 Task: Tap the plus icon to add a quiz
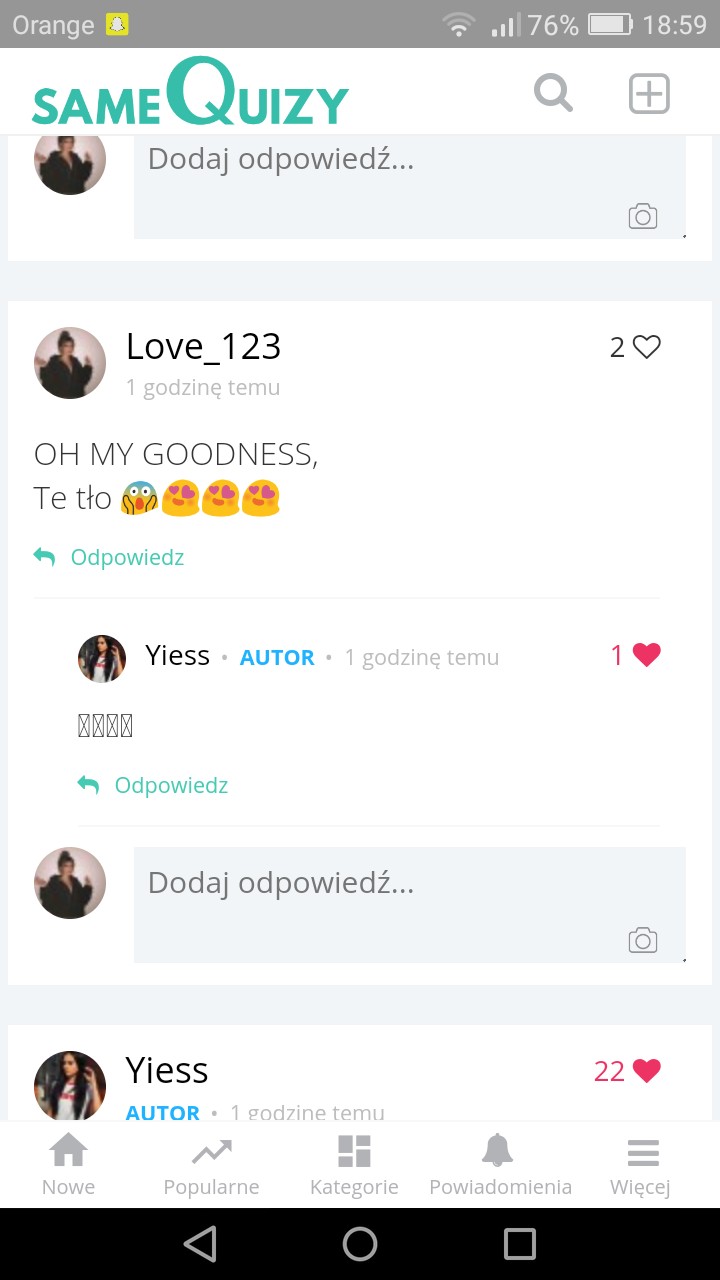(x=649, y=94)
